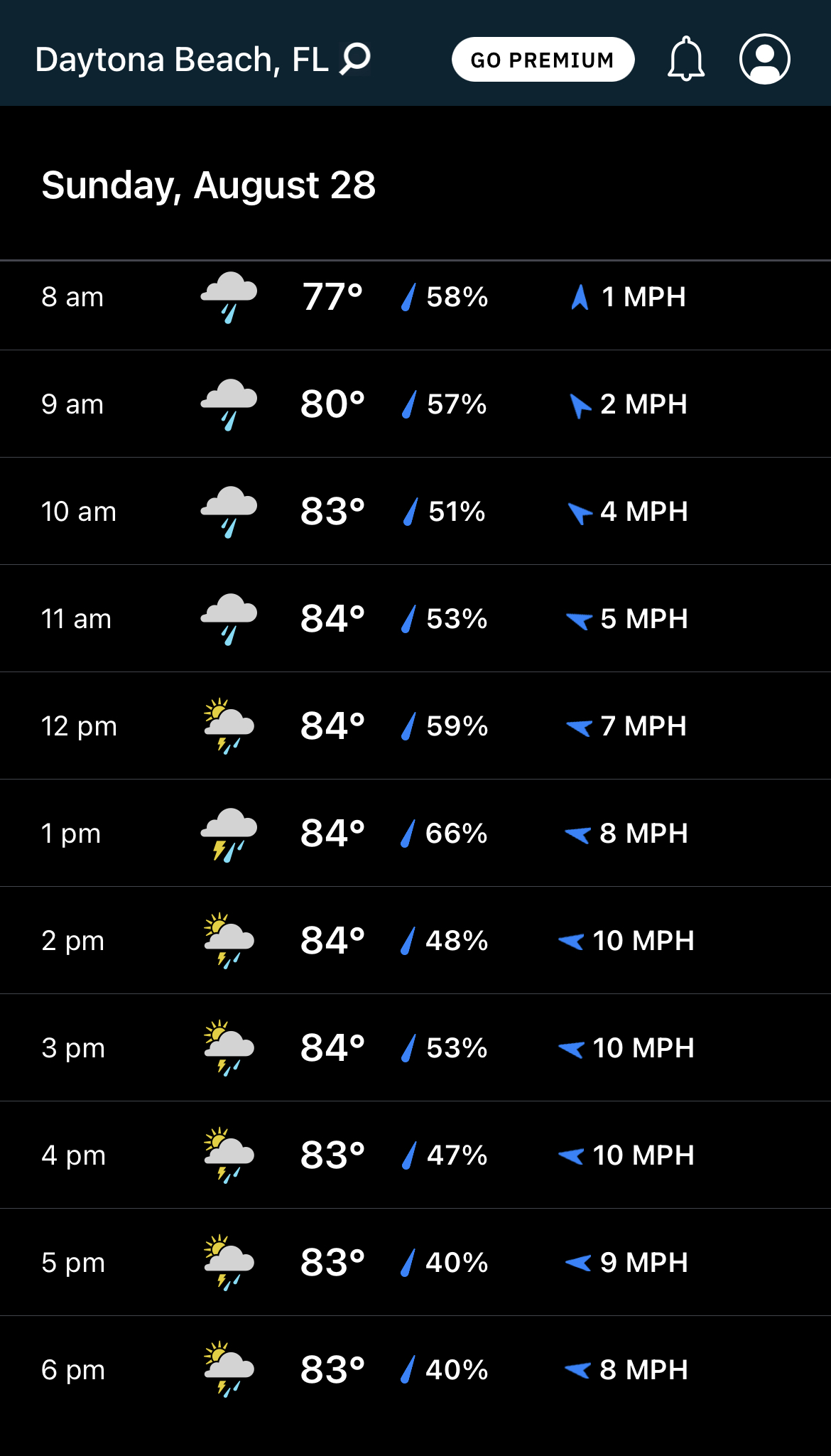
Task: Select the 5 pm forecast row
Action: (x=415, y=1263)
